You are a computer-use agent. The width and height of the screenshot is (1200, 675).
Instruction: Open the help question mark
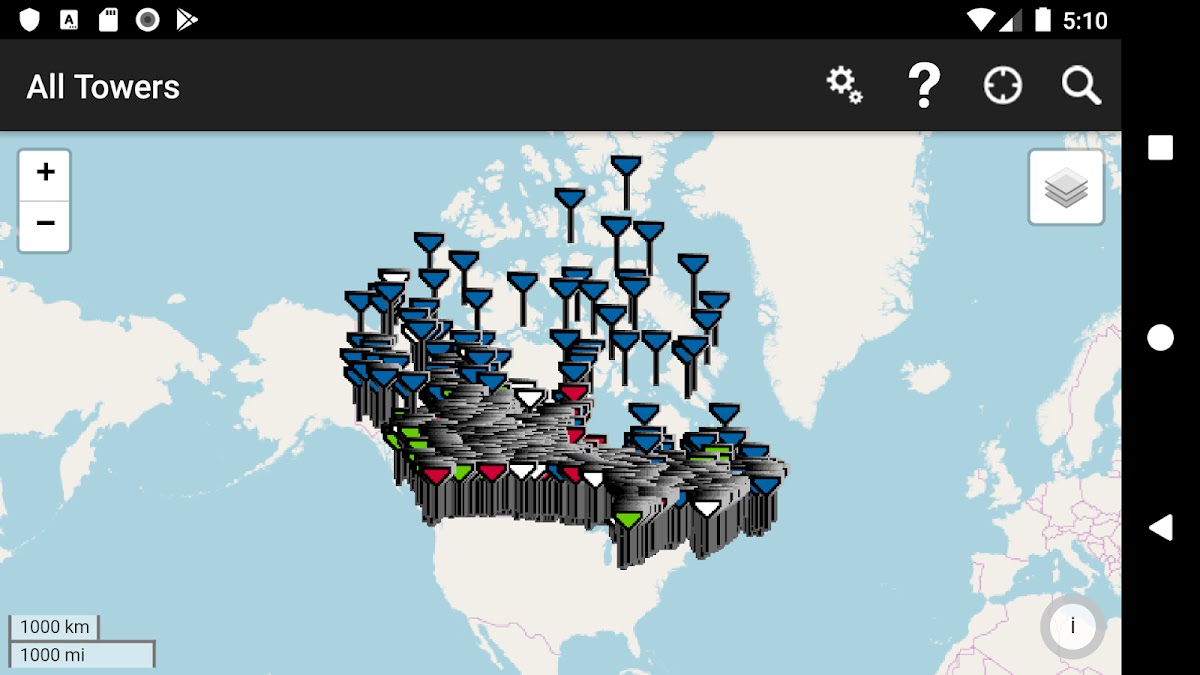pyautogui.click(x=924, y=86)
